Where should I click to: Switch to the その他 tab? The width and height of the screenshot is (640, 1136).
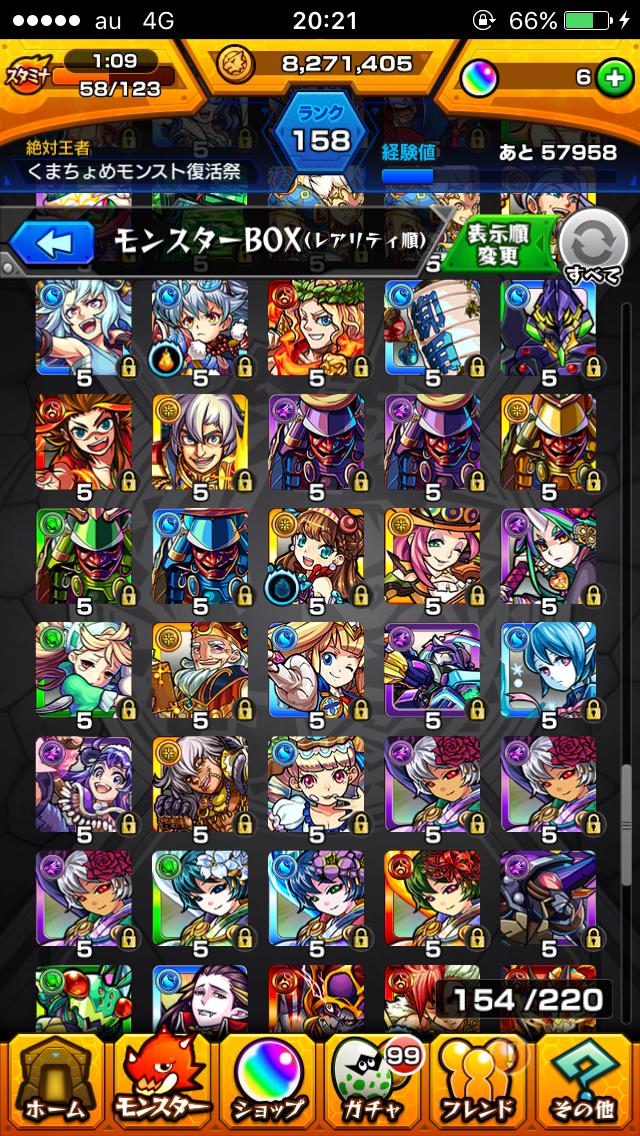[x=587, y=1084]
